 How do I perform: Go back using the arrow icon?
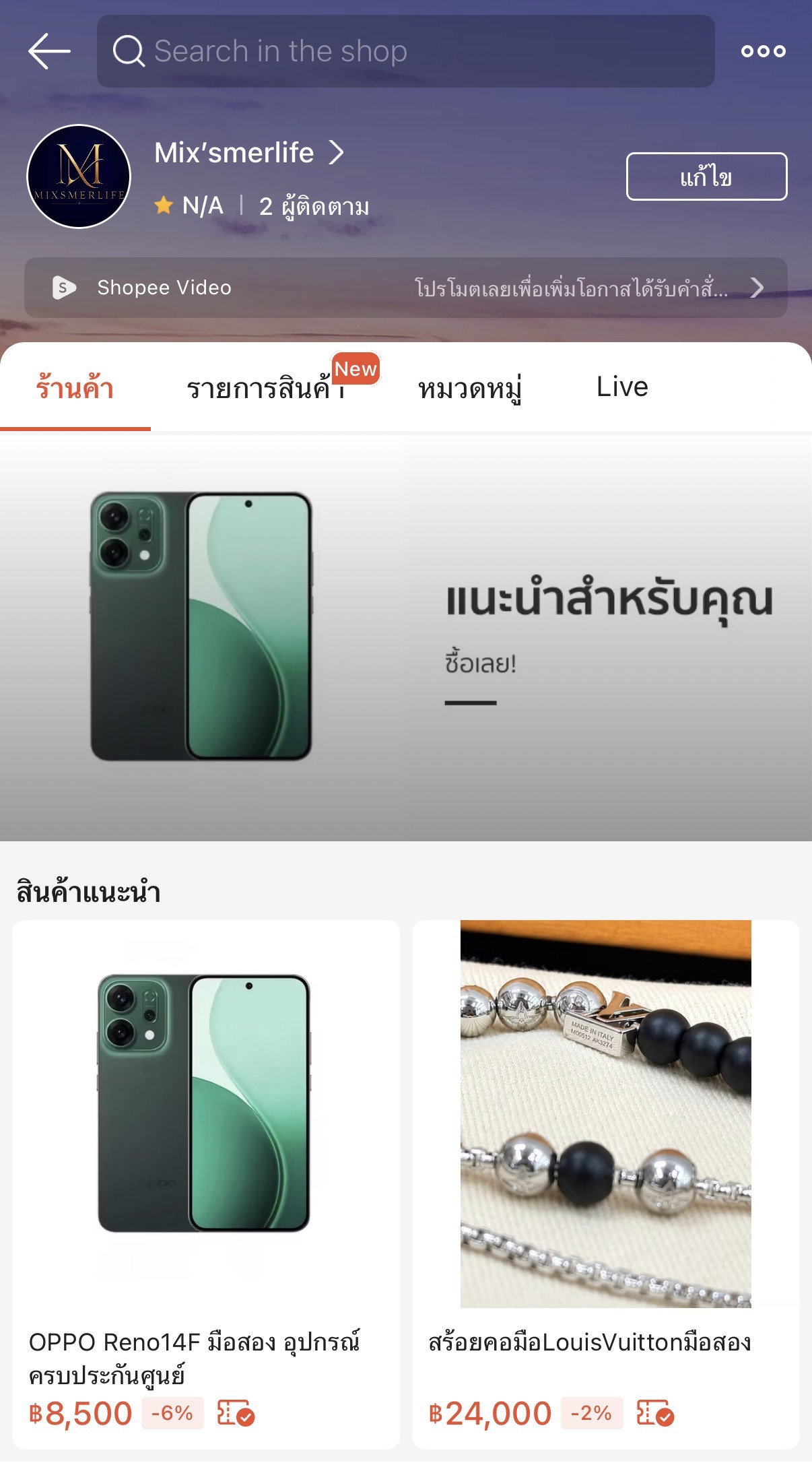(x=49, y=51)
